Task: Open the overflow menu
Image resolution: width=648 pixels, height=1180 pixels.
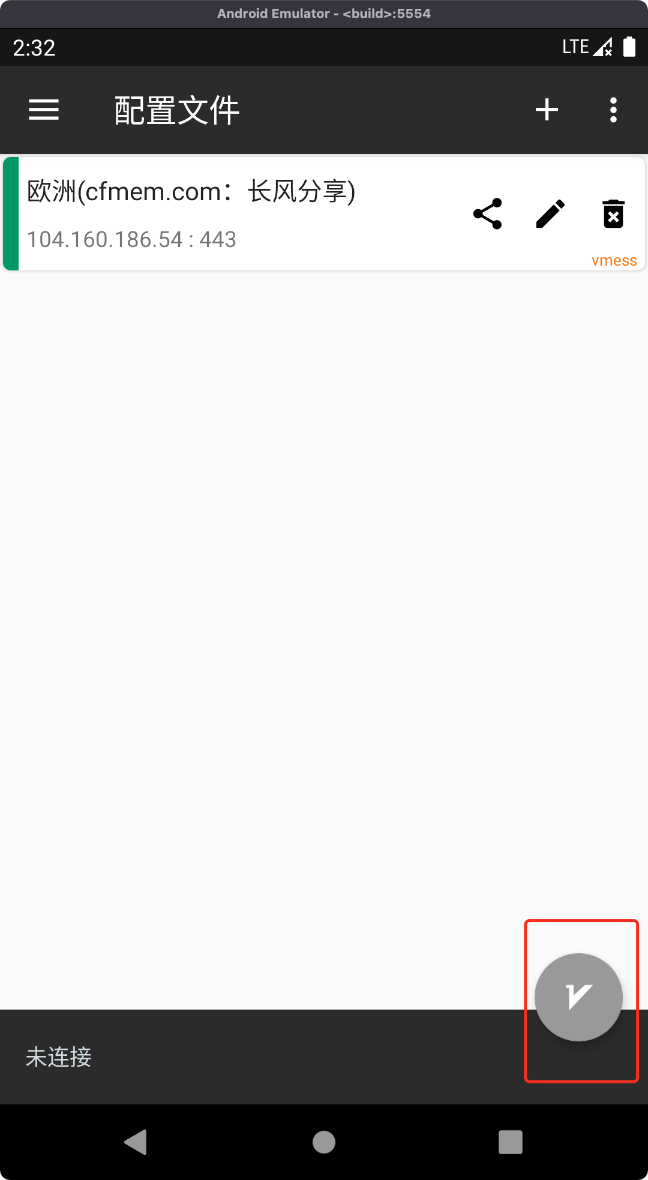Action: click(x=613, y=110)
